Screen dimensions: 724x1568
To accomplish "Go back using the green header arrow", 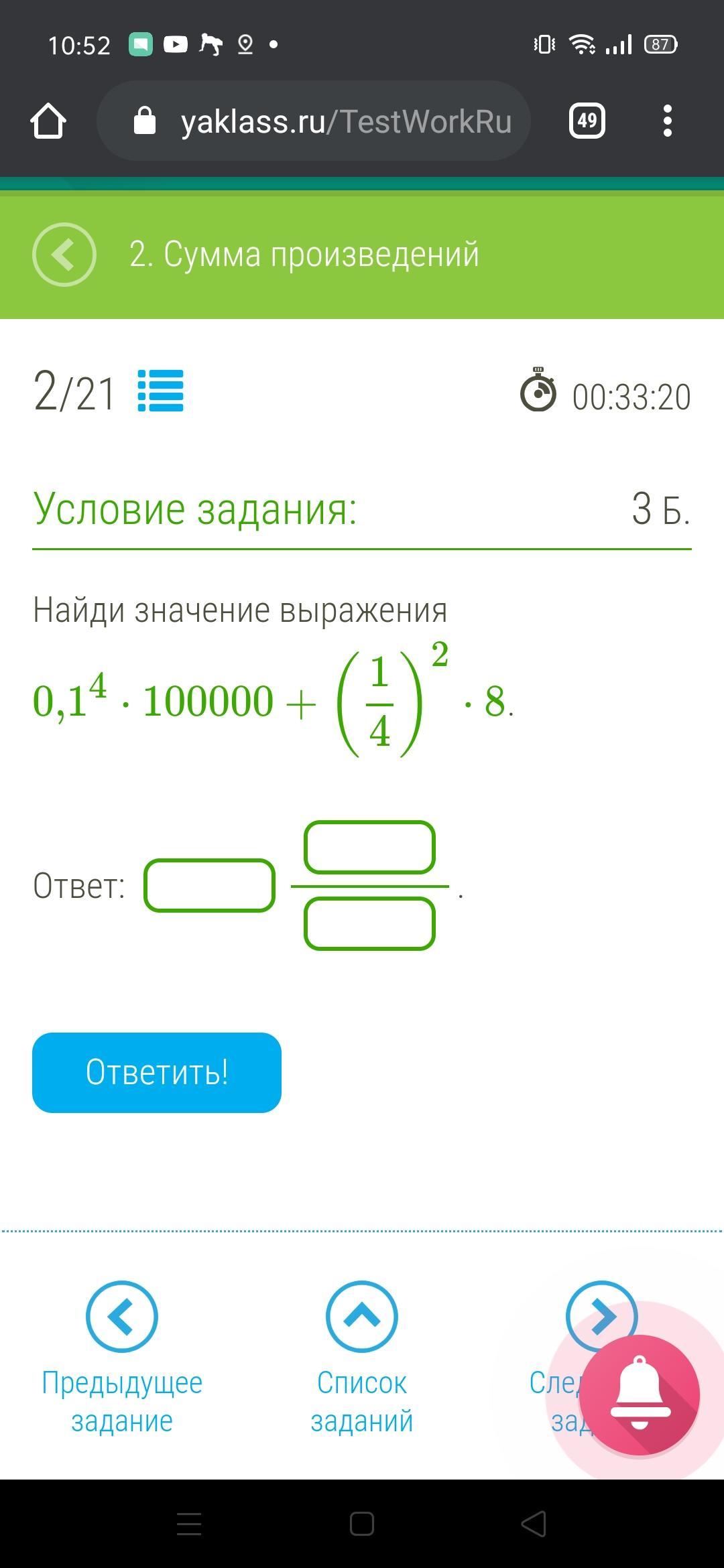I will 64,255.
